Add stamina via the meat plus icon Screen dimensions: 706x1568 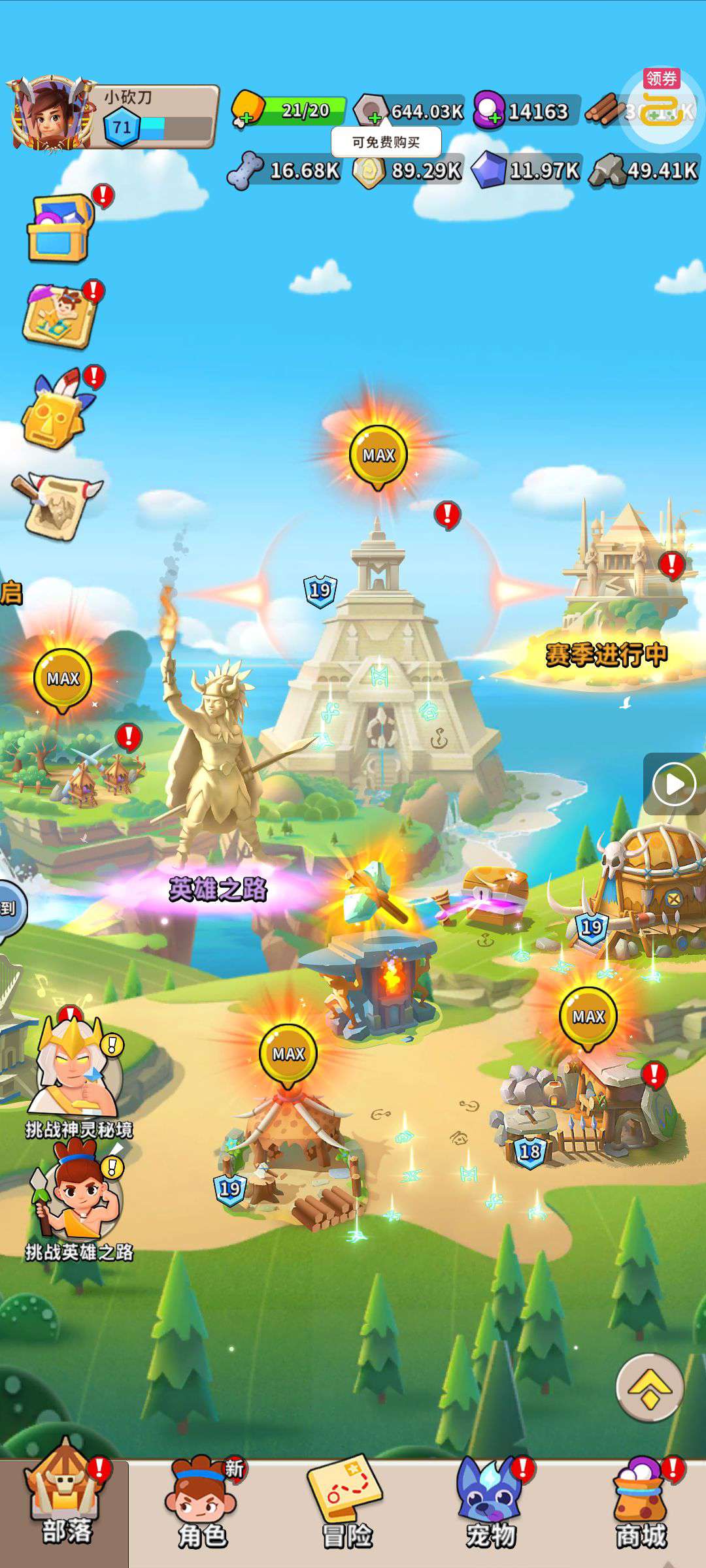click(x=245, y=118)
